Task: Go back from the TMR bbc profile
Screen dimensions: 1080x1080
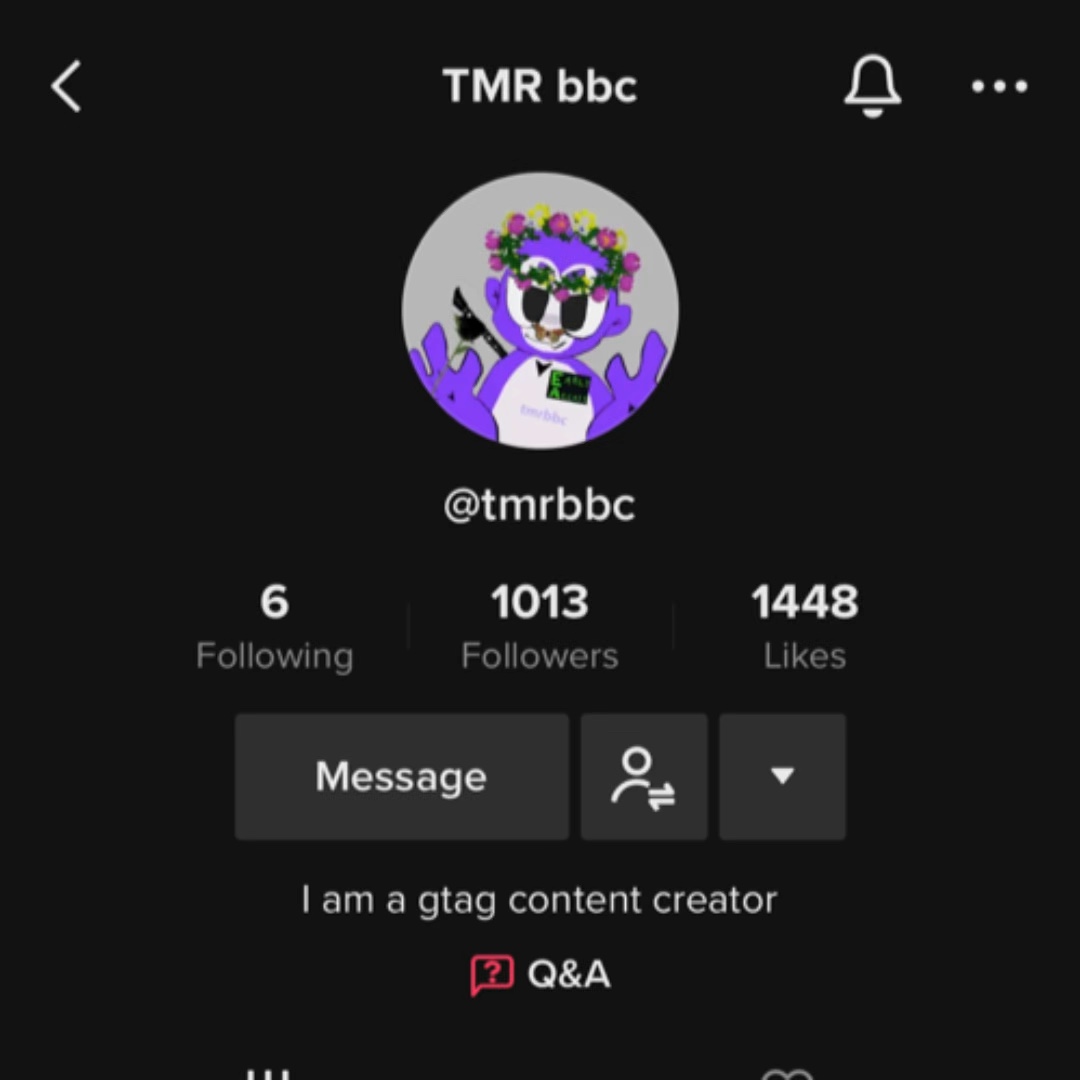Action: (x=66, y=86)
